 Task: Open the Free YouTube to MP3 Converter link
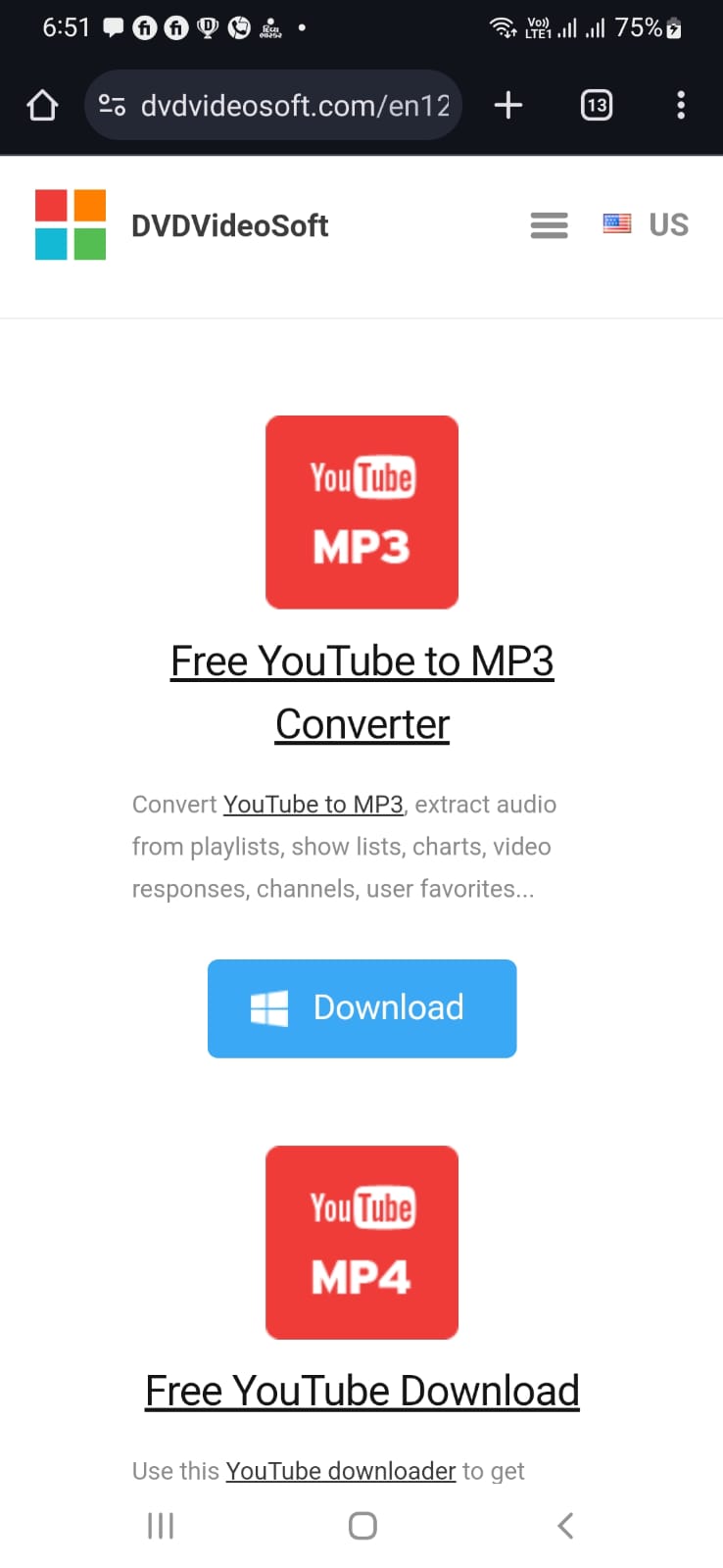[361, 661]
